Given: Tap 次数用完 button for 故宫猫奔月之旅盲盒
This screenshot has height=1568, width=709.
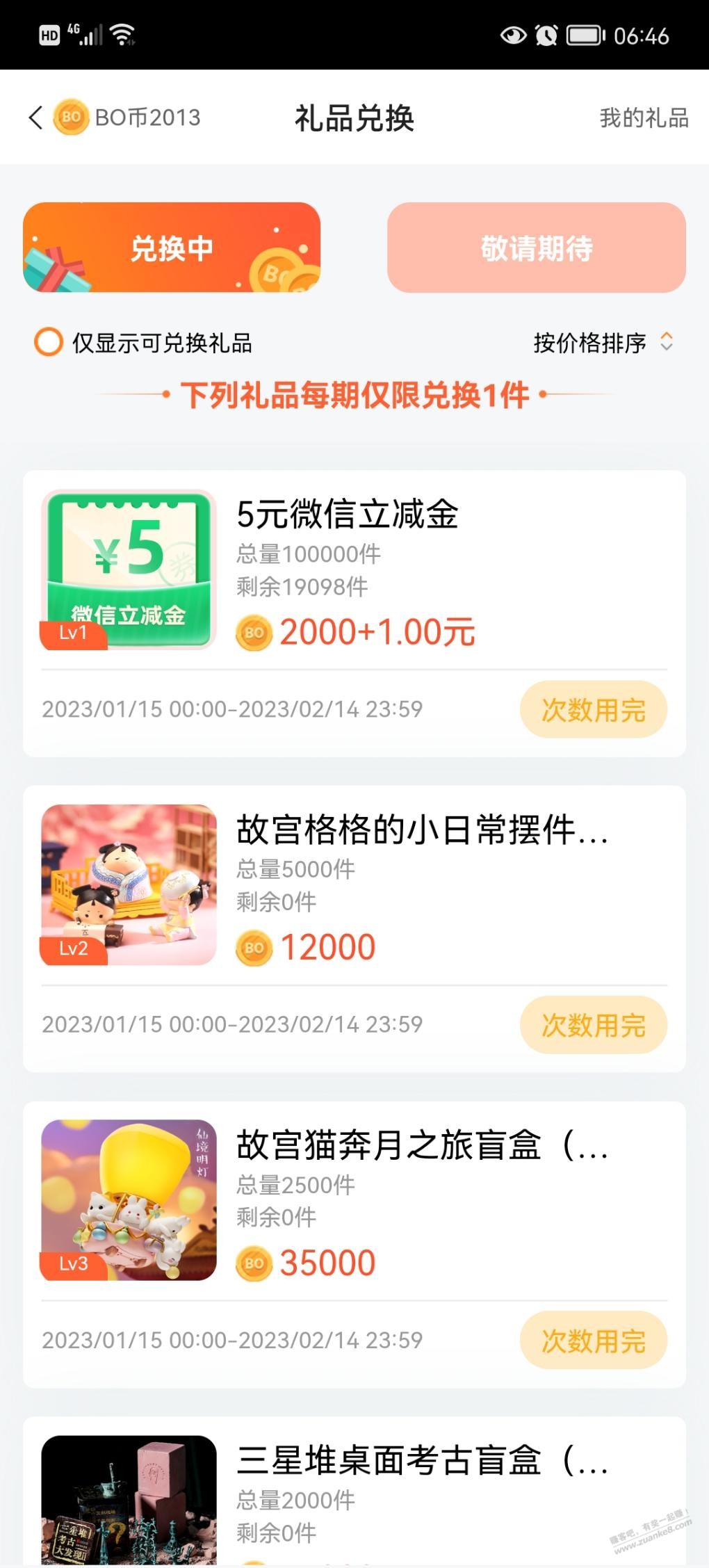Looking at the screenshot, I should pos(594,1341).
